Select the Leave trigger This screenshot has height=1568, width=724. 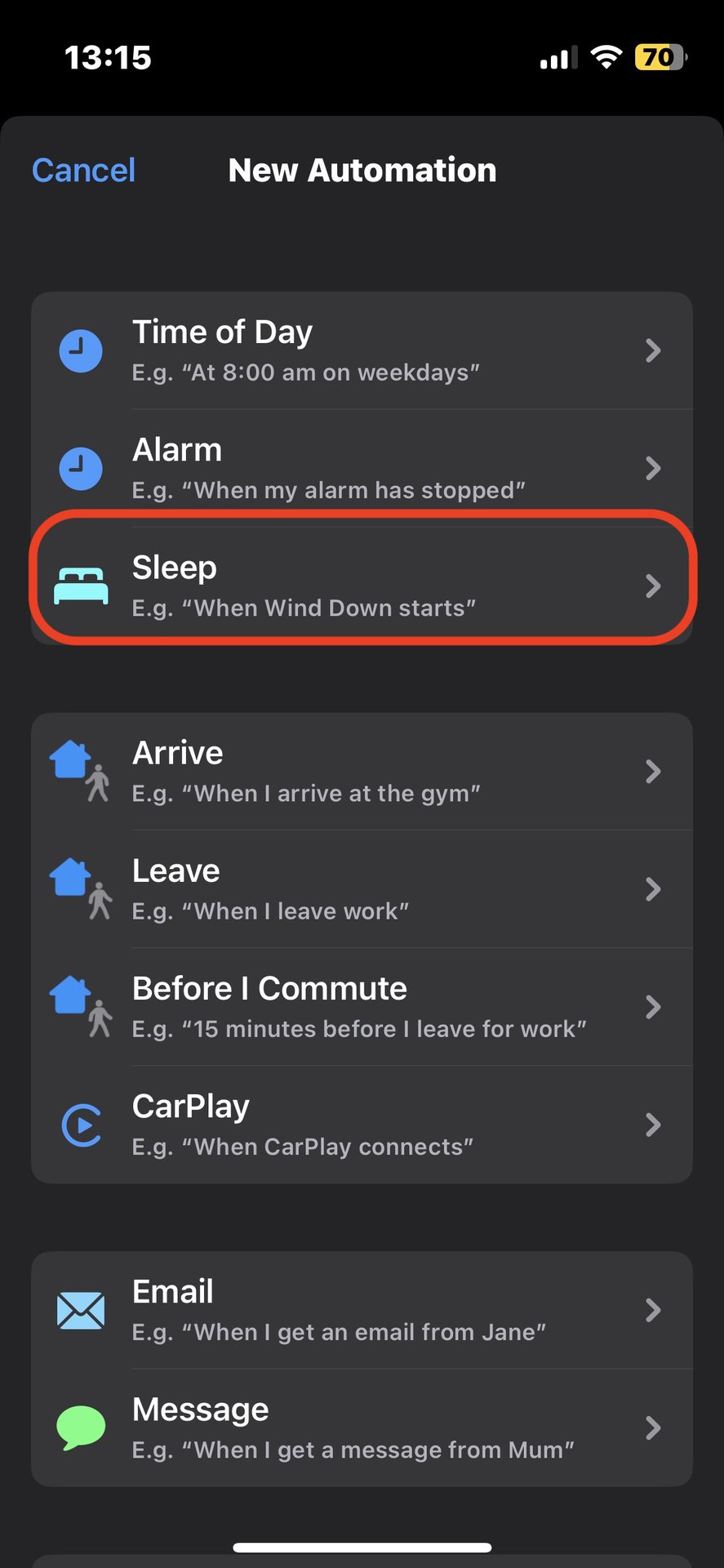(362, 889)
